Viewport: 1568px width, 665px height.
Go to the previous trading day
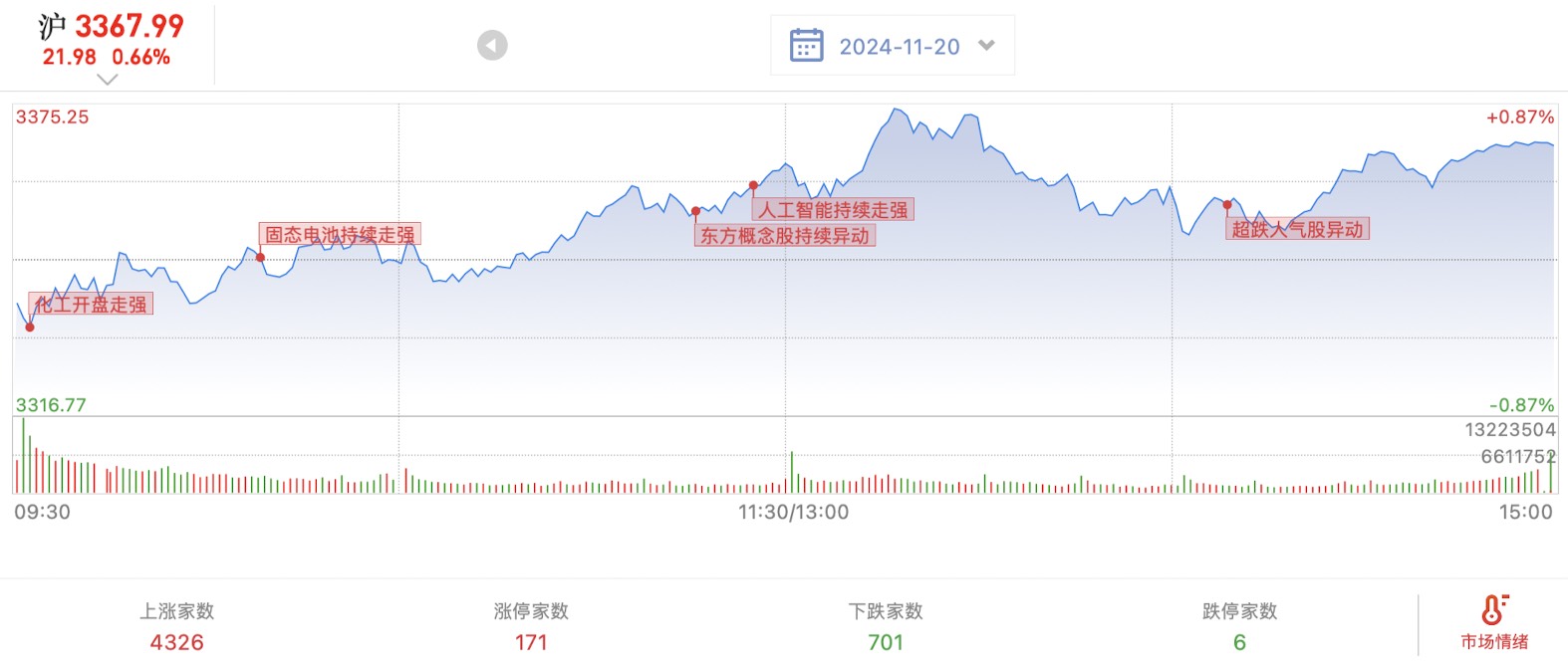click(x=492, y=46)
